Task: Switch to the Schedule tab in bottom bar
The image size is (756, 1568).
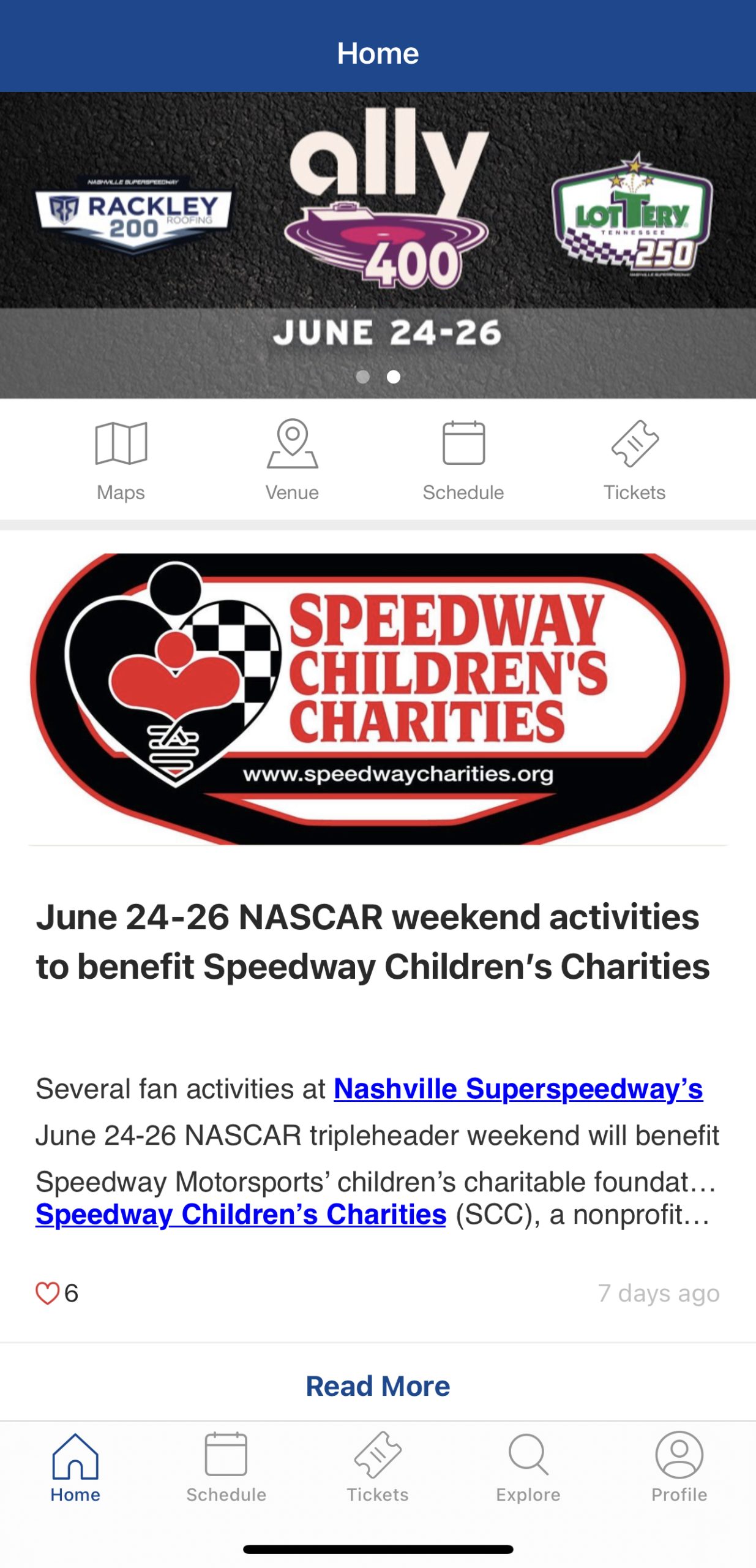Action: coord(226,1468)
